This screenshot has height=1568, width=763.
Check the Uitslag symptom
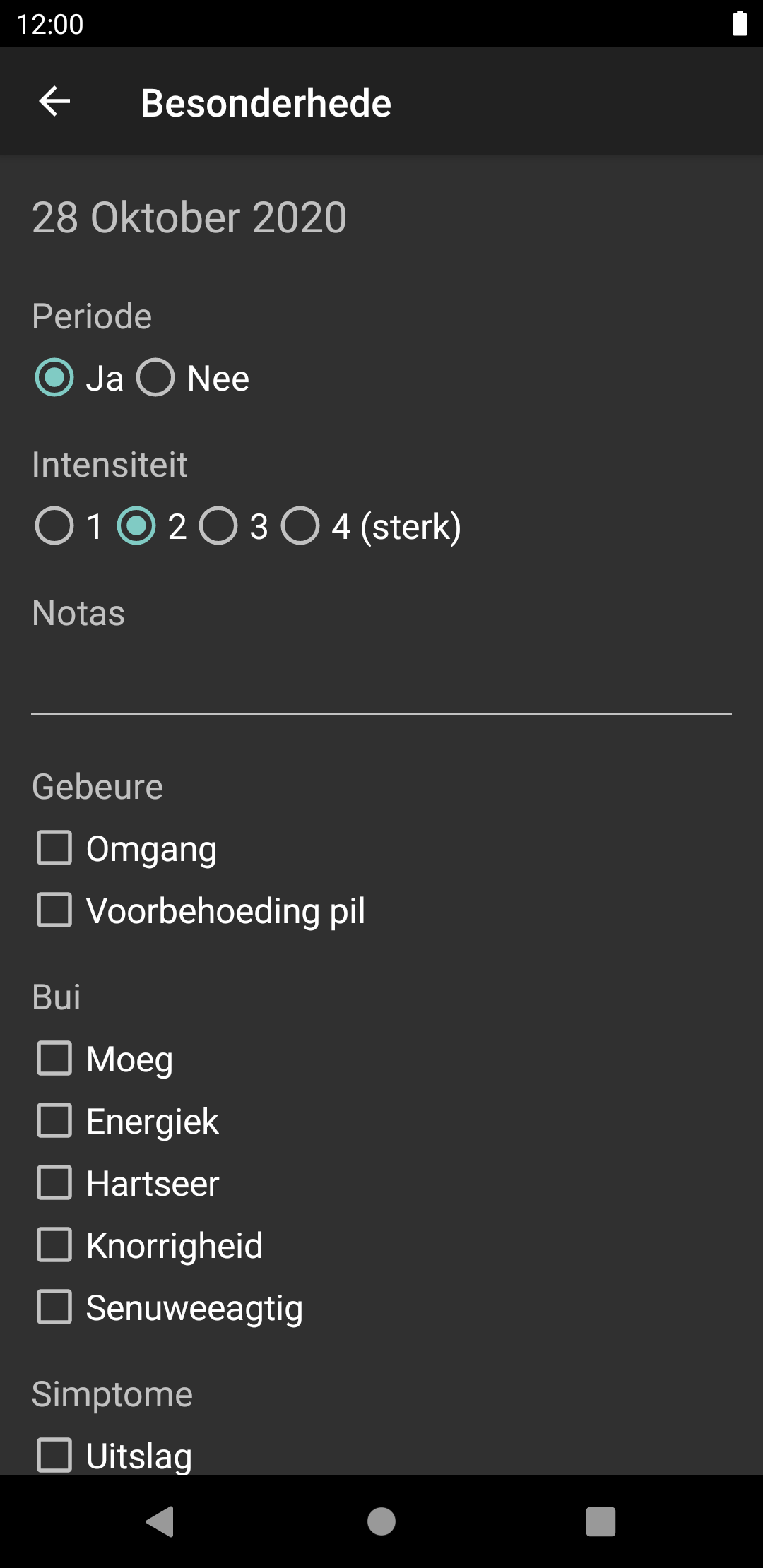click(113, 1455)
